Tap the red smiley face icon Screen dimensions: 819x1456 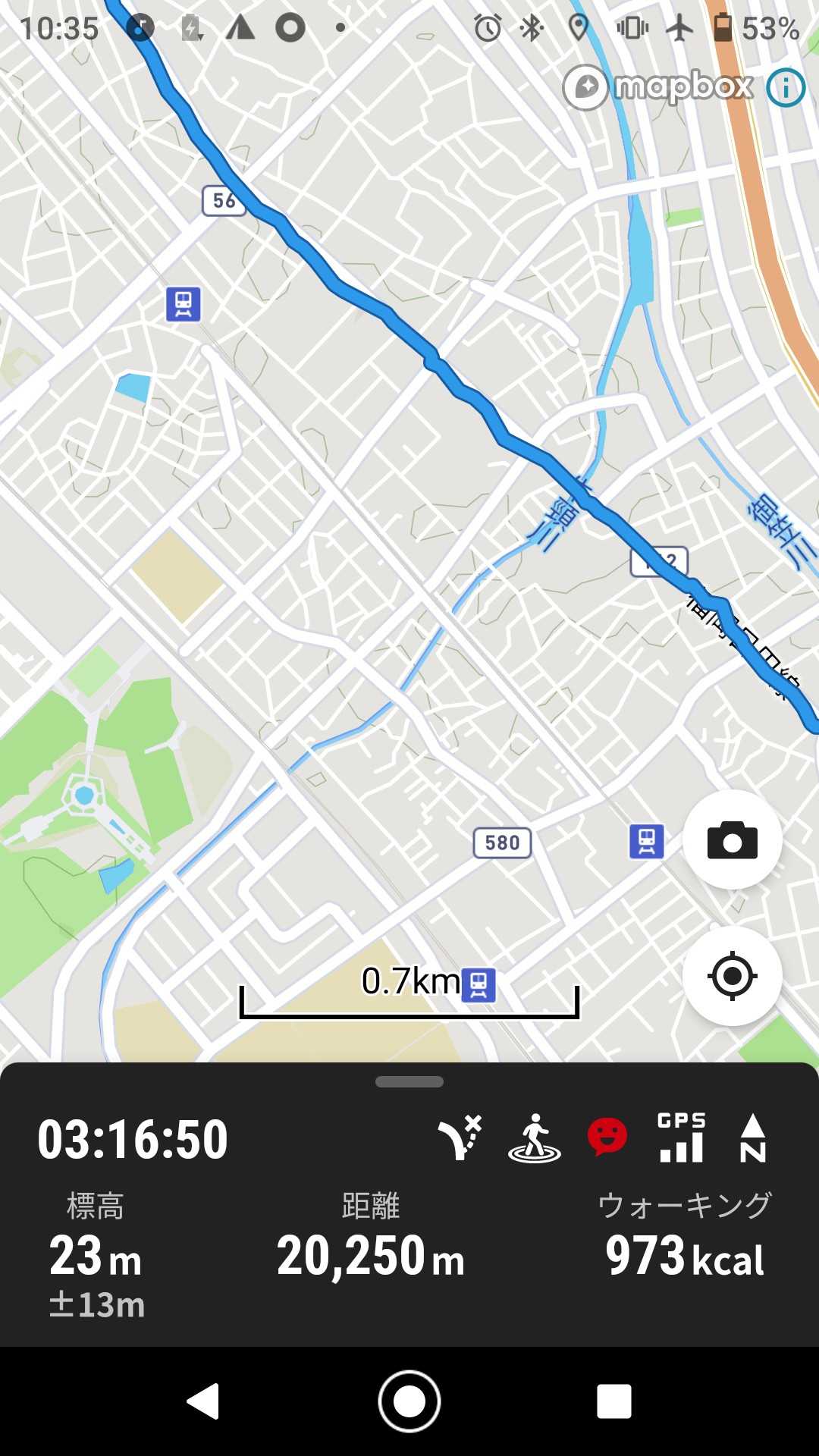tap(607, 1137)
